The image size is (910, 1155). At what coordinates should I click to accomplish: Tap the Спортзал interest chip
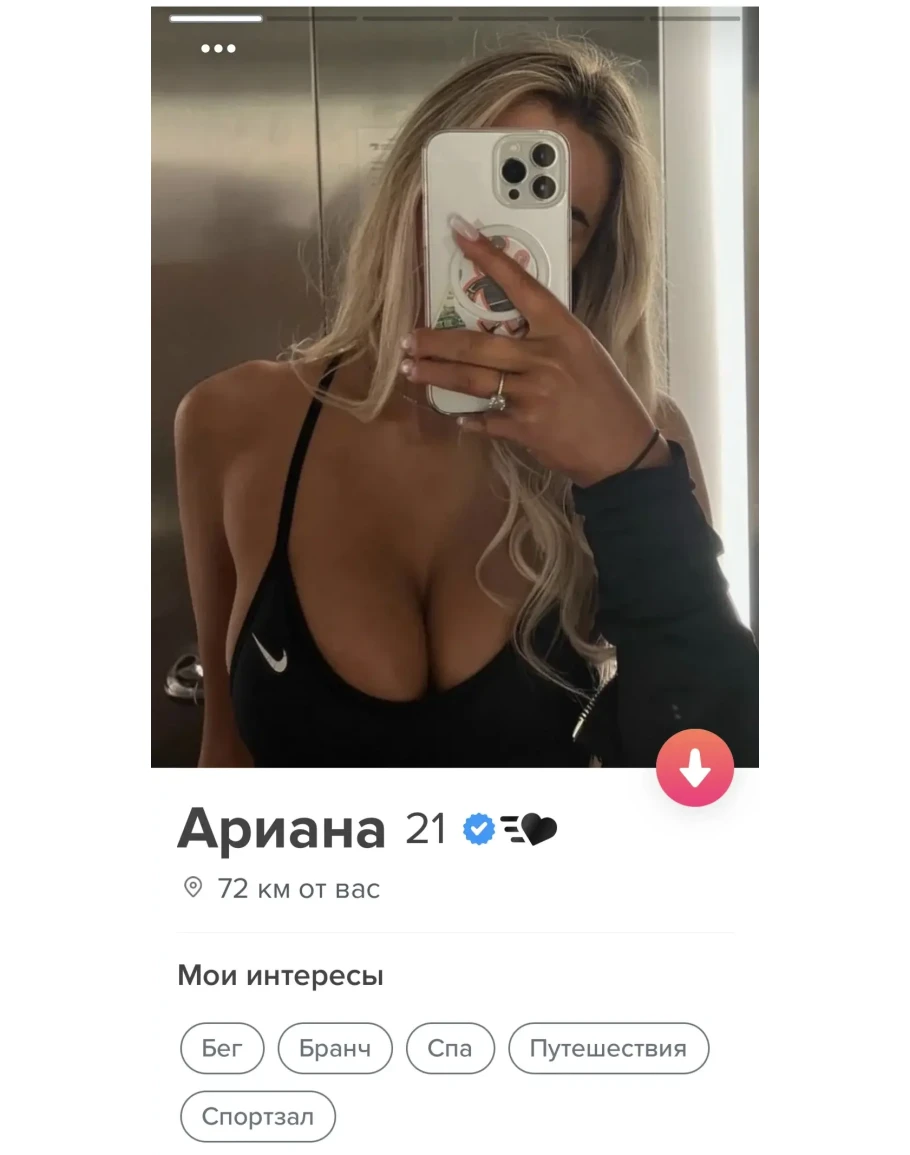(x=258, y=1117)
